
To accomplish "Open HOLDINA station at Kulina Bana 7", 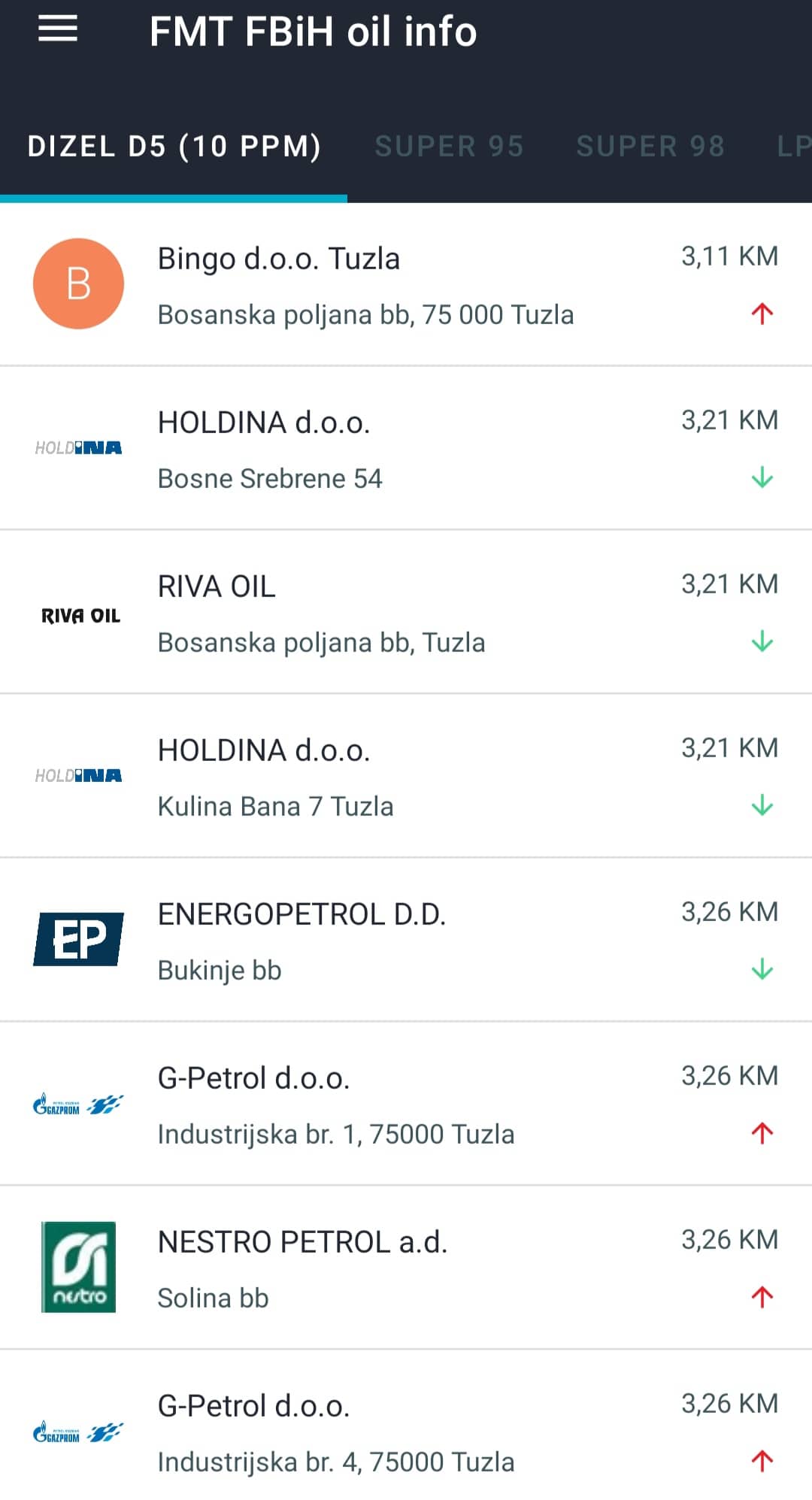I will click(406, 777).
